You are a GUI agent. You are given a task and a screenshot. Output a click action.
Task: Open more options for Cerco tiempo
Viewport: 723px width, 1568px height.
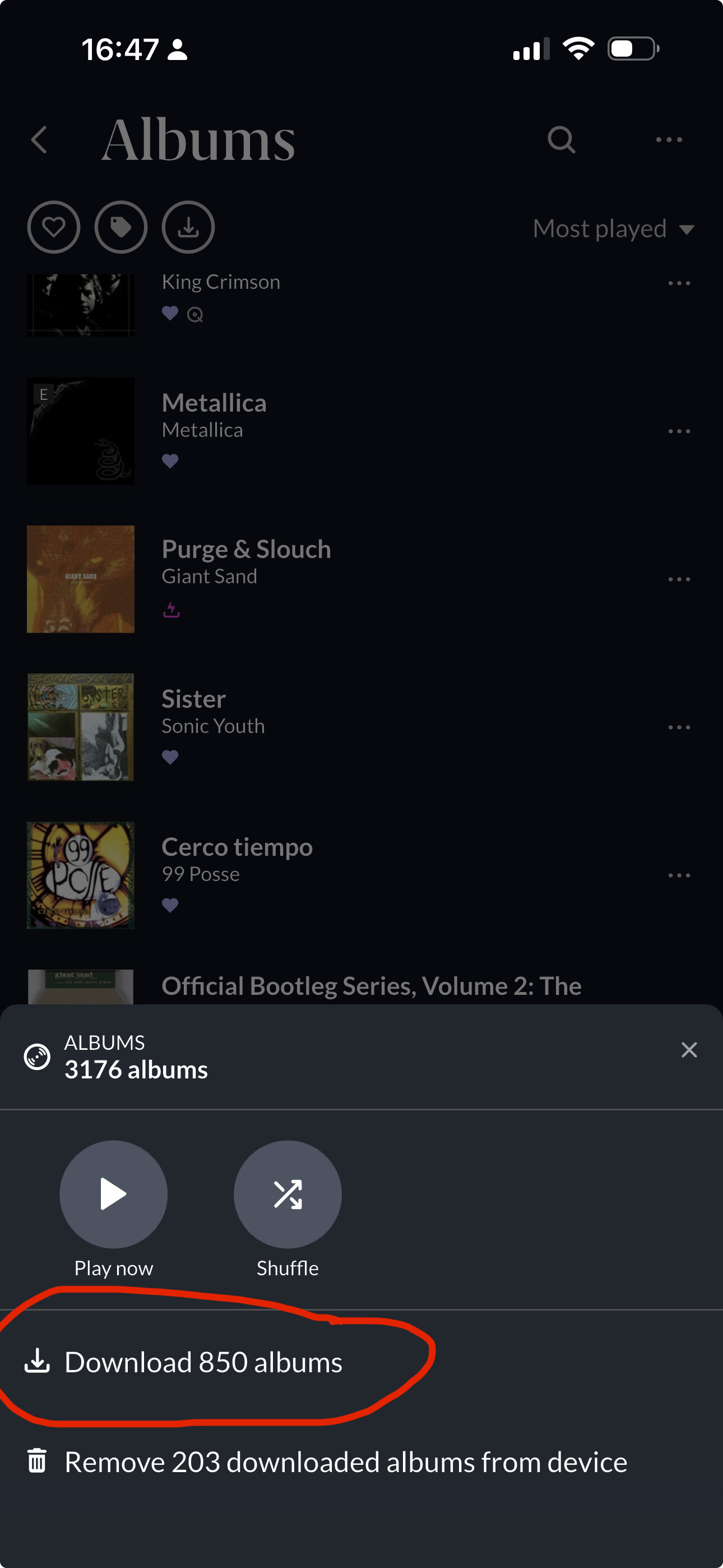point(679,875)
